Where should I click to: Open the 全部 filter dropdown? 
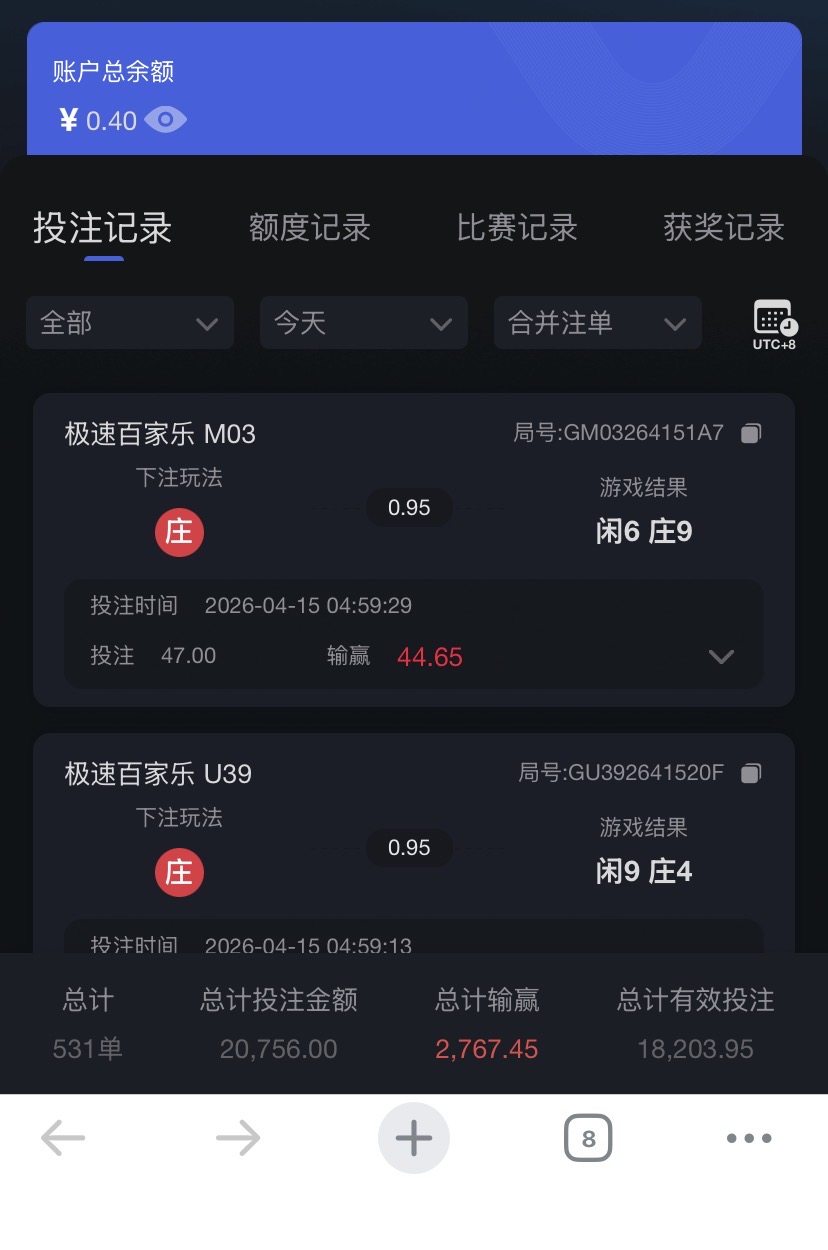130,323
